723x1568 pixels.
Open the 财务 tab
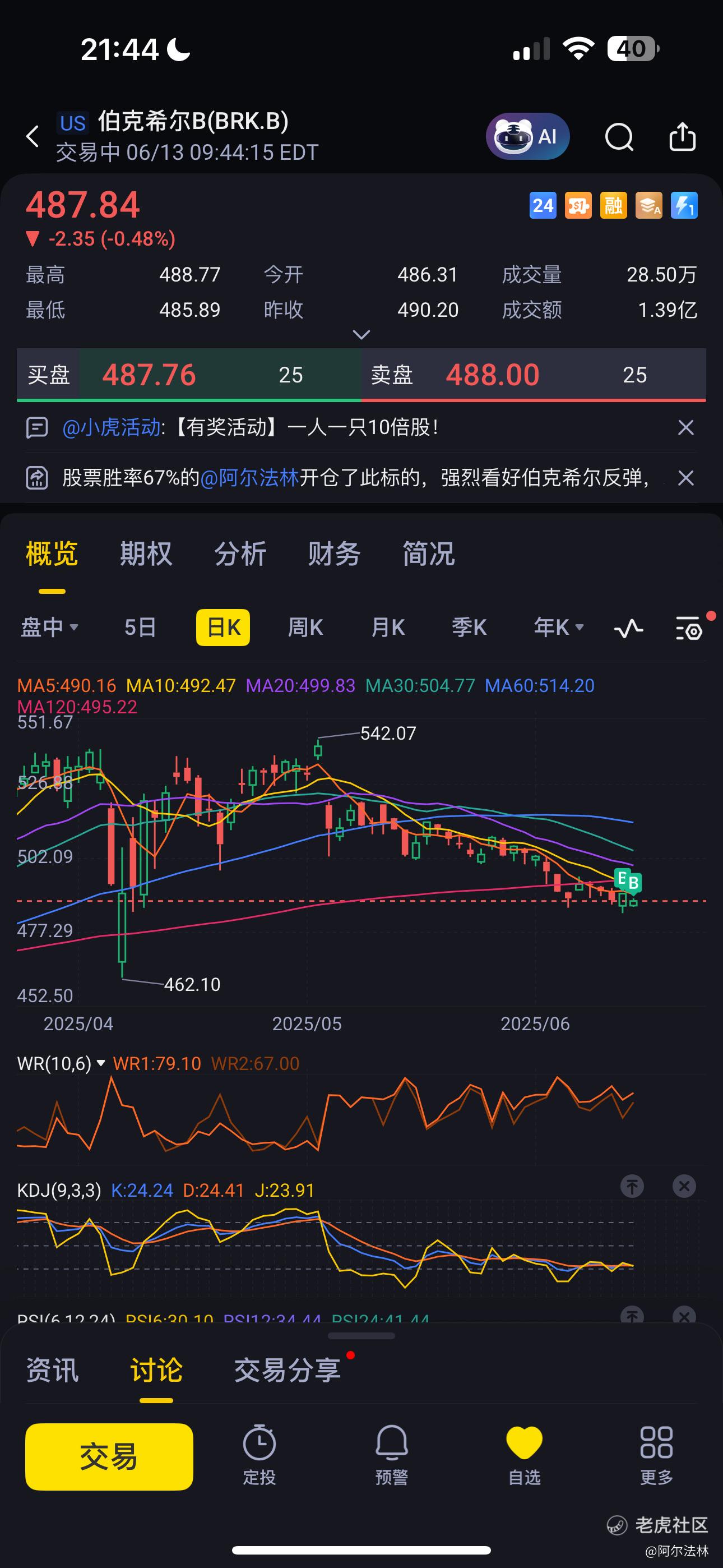(334, 554)
